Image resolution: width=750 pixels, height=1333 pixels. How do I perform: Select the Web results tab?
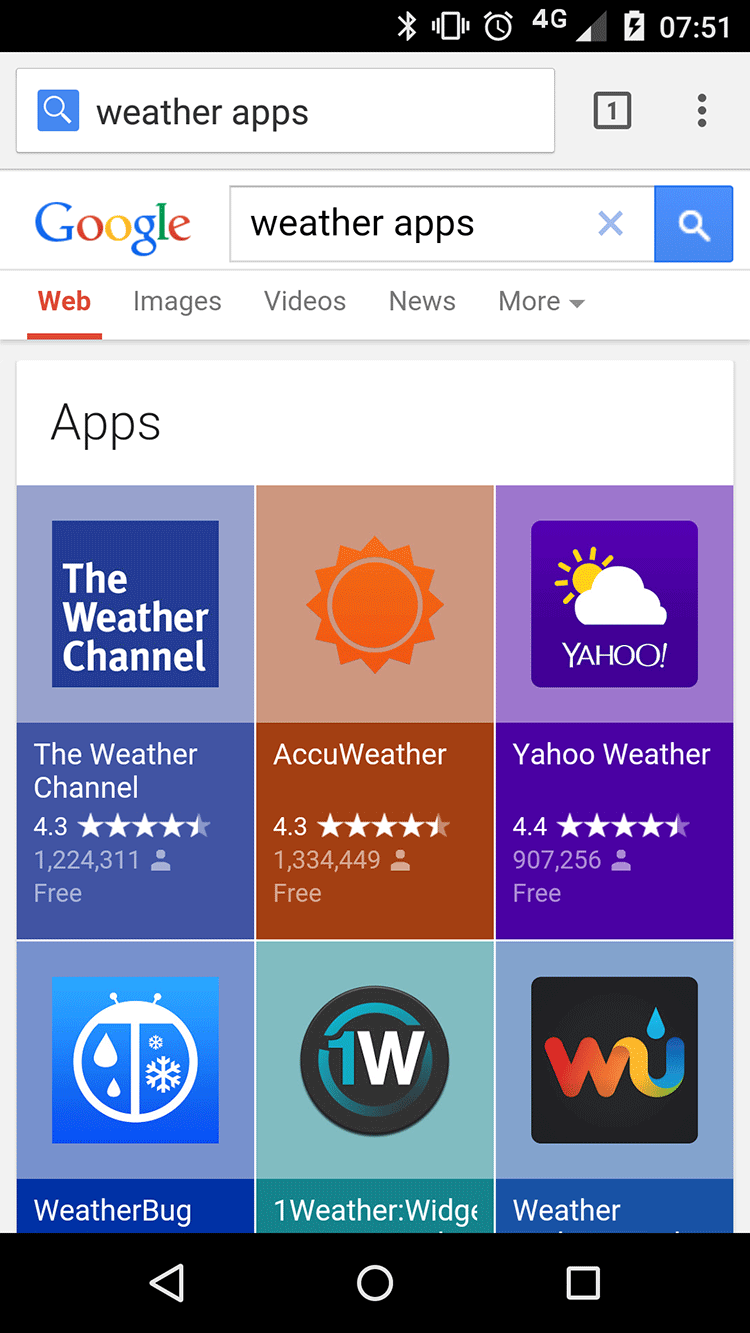(x=63, y=301)
